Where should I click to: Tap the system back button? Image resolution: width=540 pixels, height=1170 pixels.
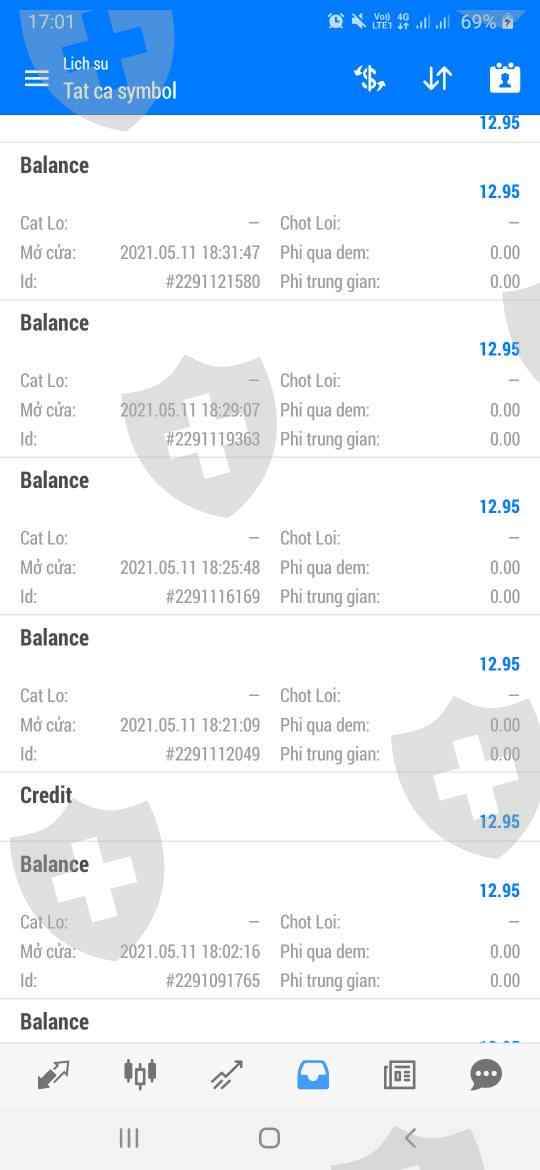[x=409, y=1138]
